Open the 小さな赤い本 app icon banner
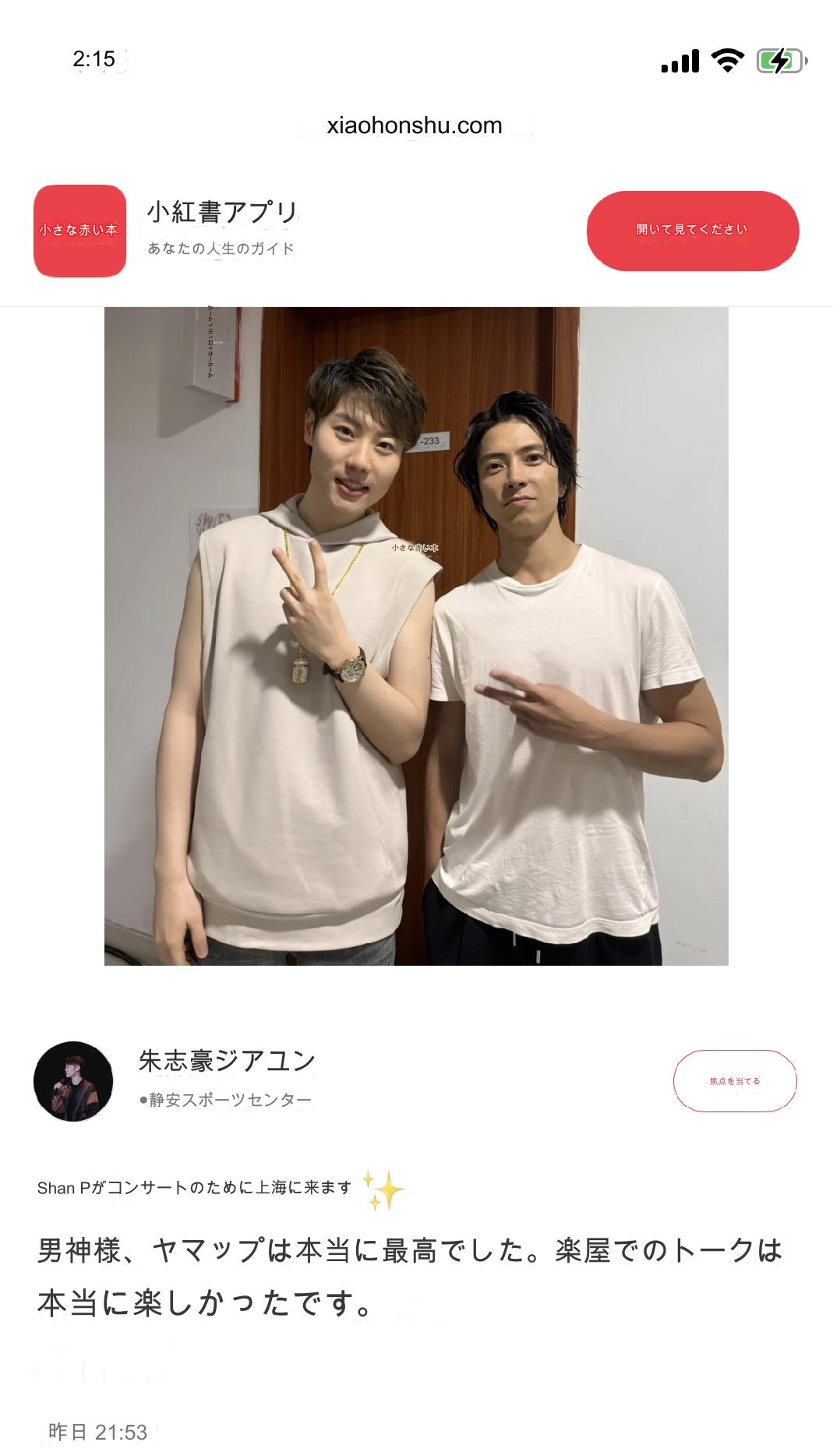Viewport: 833px width, 1456px height. 79,231
